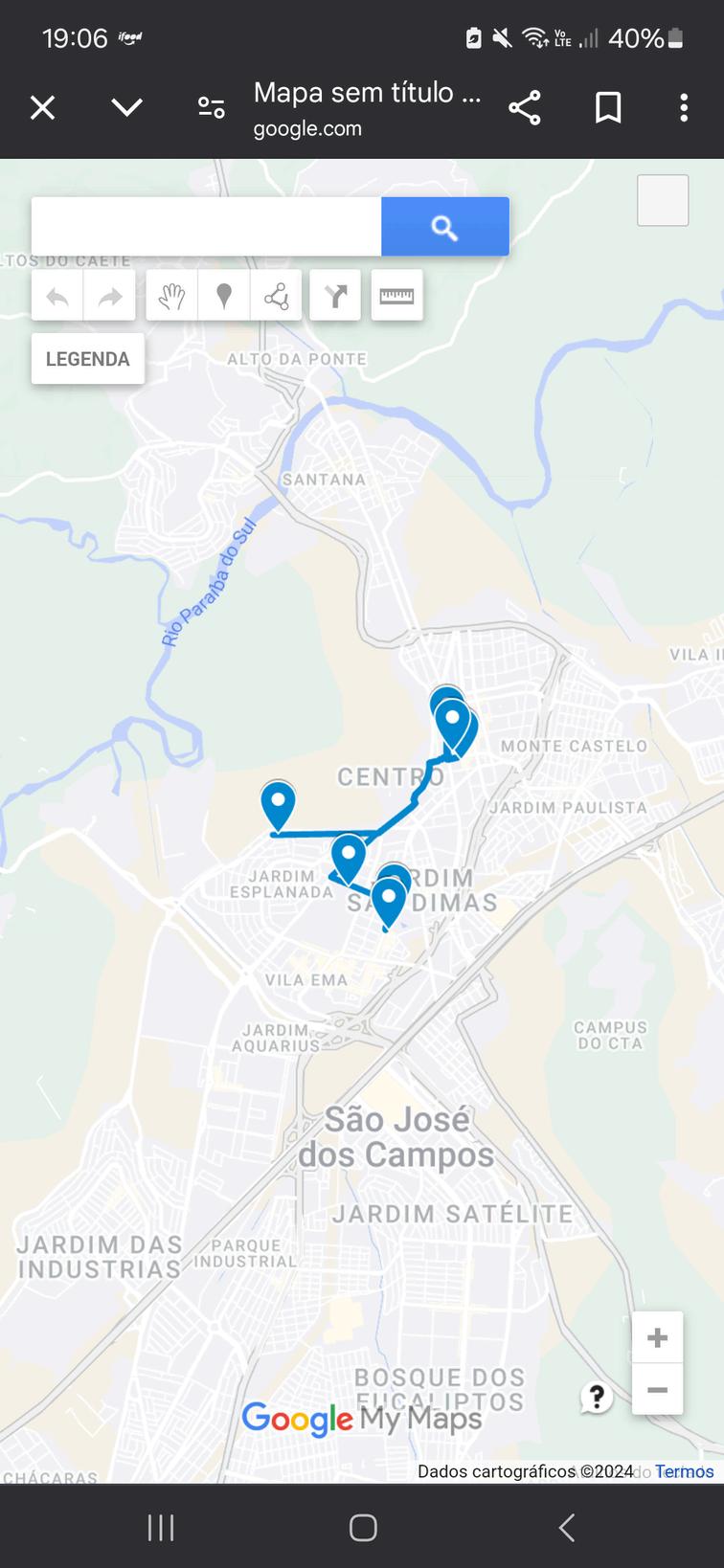
Task: Tap the blue search magnifier button
Action: (445, 227)
